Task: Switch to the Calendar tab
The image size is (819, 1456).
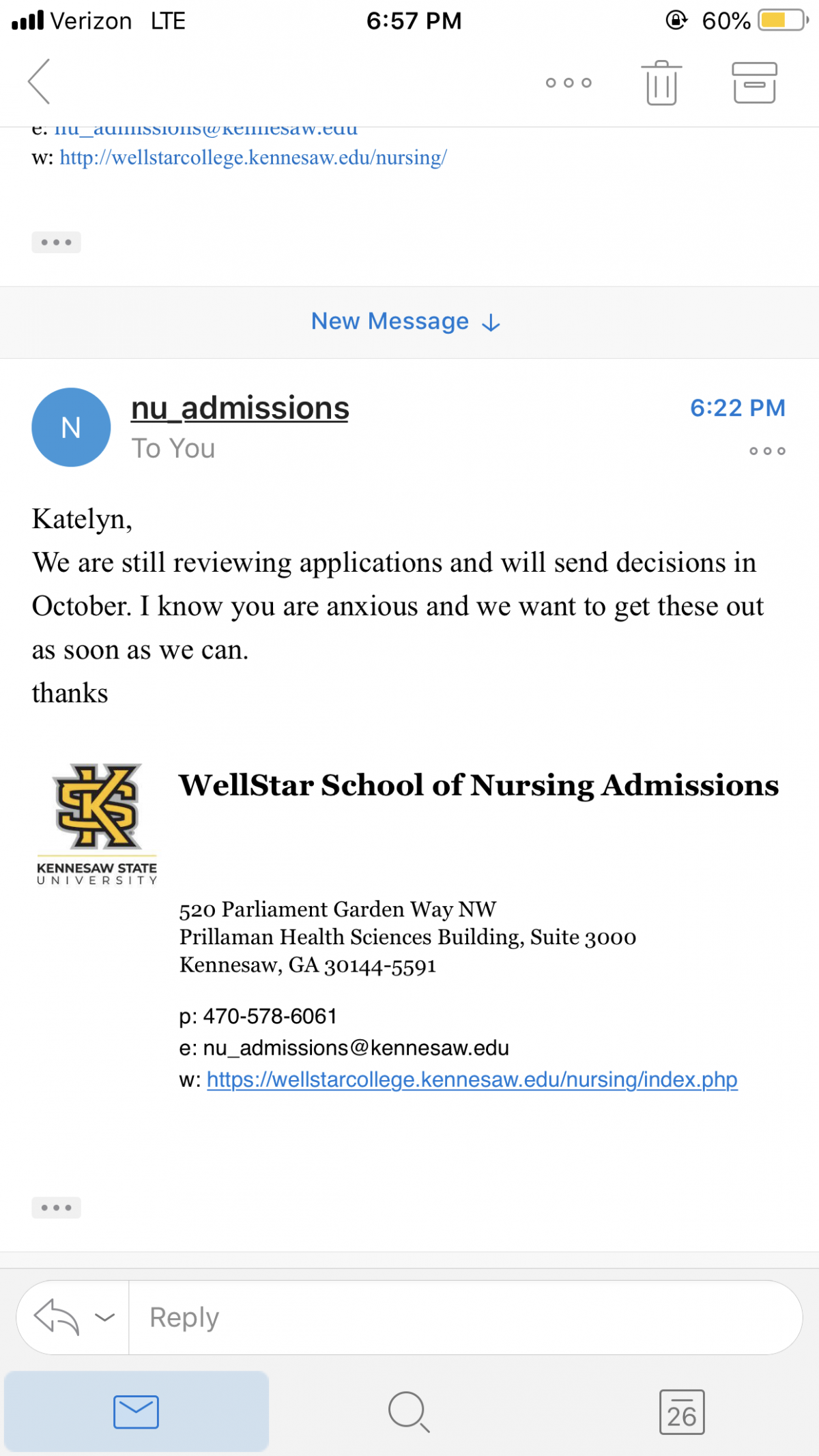Action: [682, 1411]
